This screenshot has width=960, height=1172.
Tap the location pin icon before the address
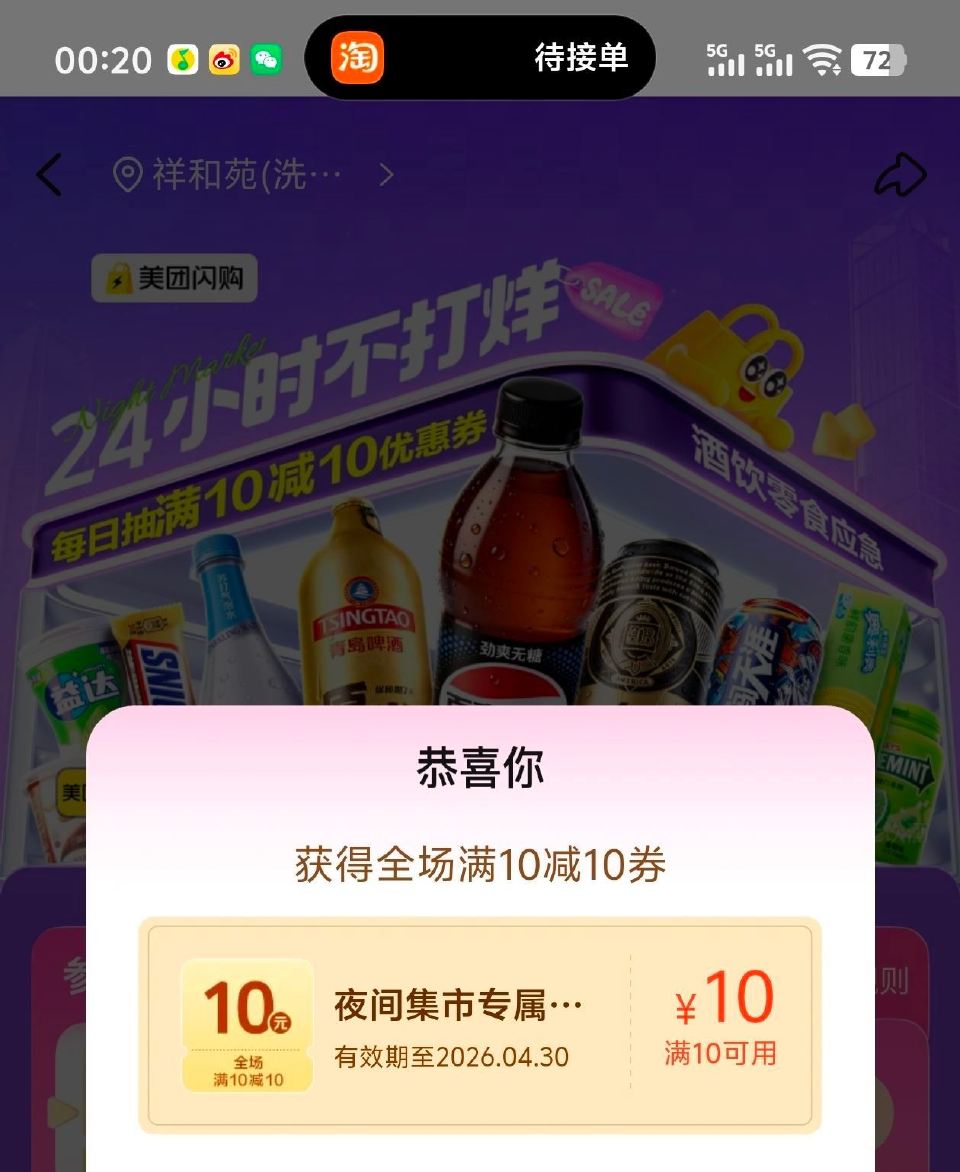click(x=128, y=175)
